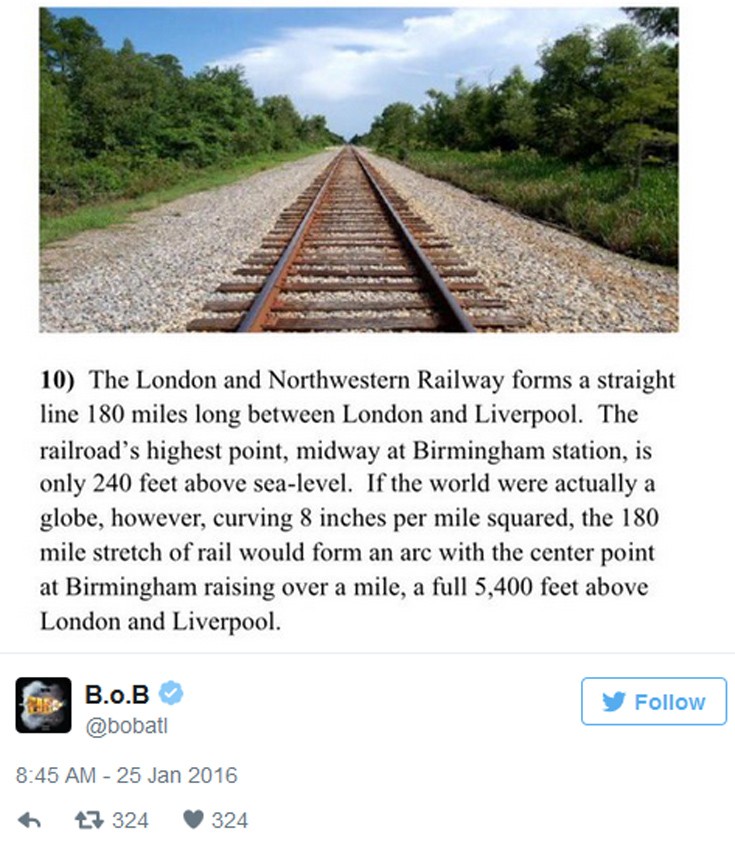View the railway picture attached to the tweet
Image resolution: width=735 pixels, height=845 pixels.
(359, 170)
